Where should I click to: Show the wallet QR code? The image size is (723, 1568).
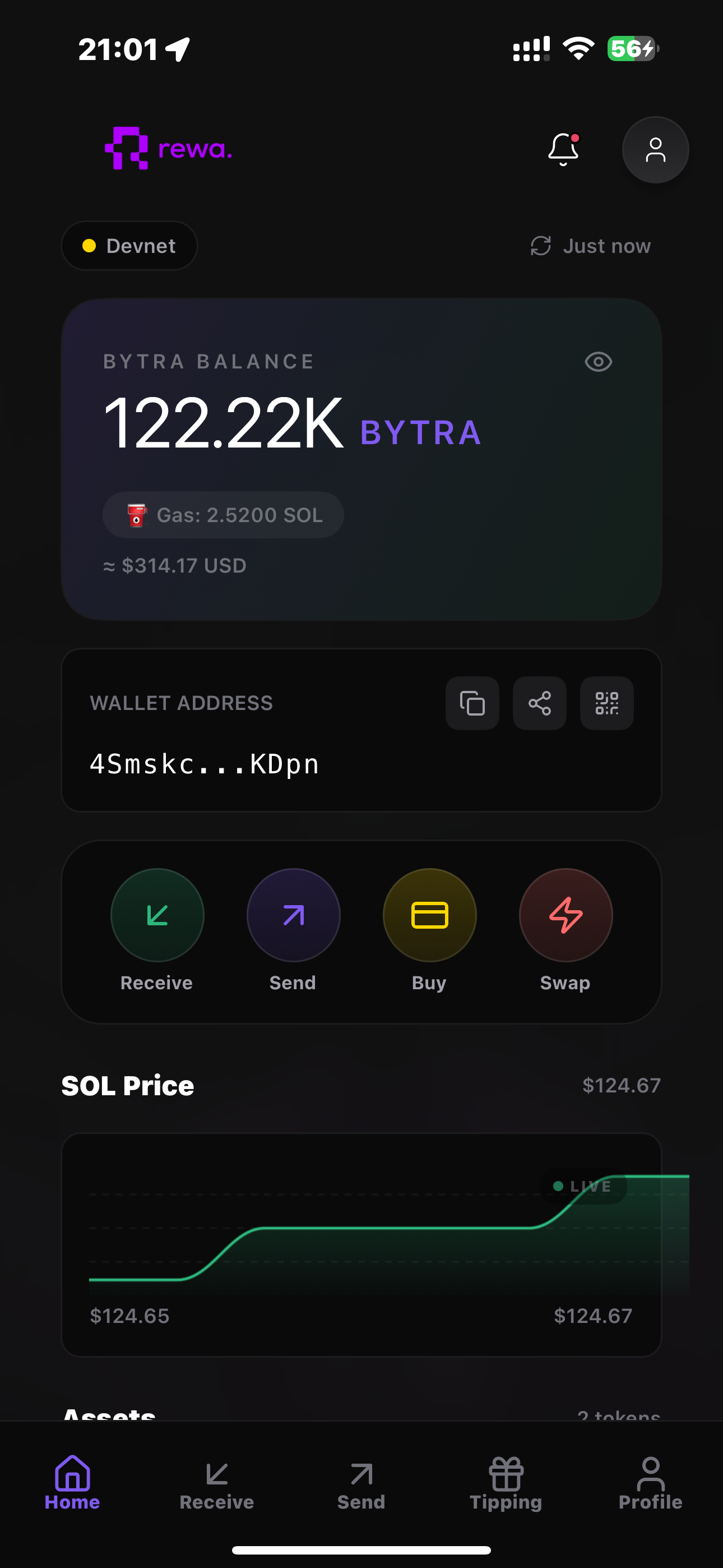click(x=607, y=704)
